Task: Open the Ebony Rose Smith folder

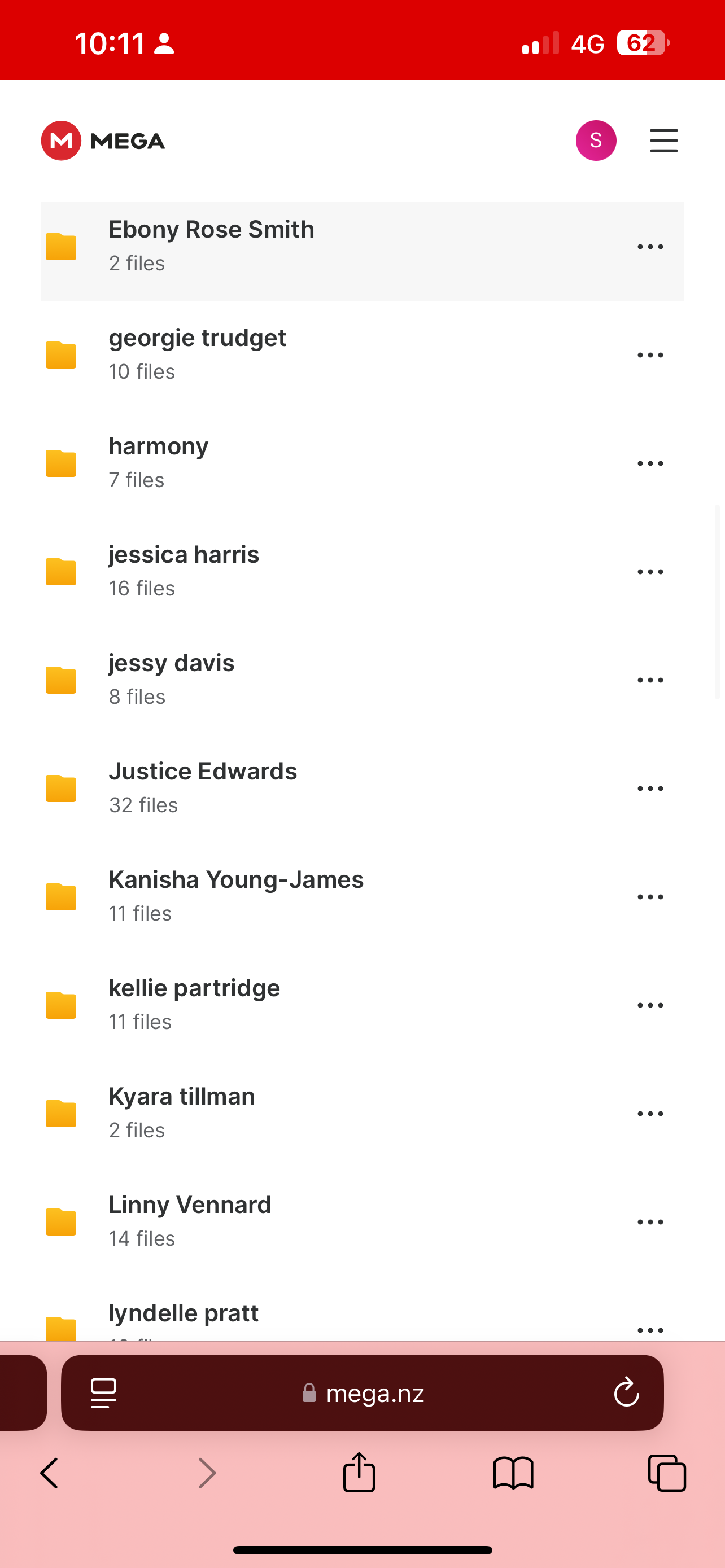Action: pos(211,230)
